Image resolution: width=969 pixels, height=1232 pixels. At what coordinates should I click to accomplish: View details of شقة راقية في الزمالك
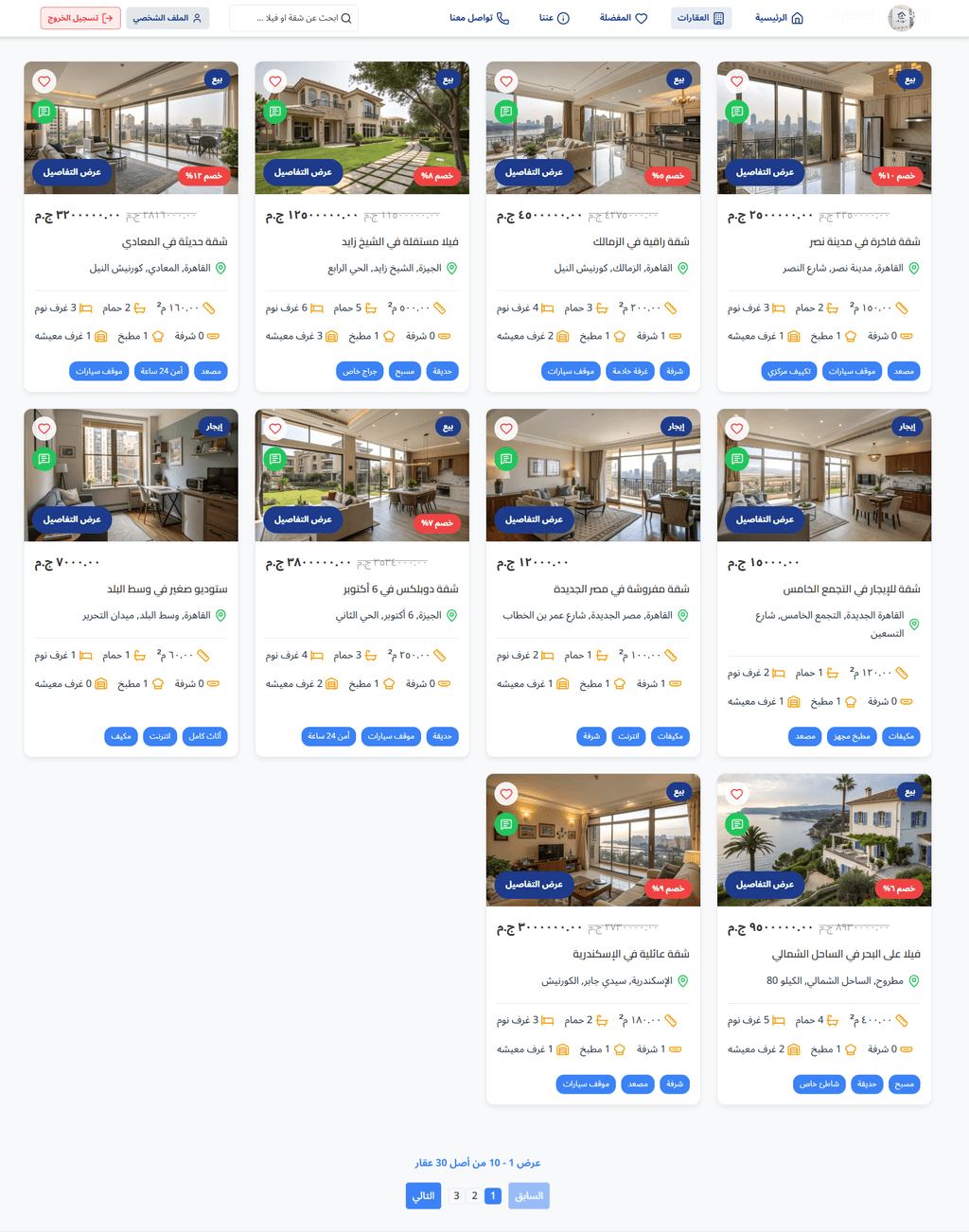534,172
